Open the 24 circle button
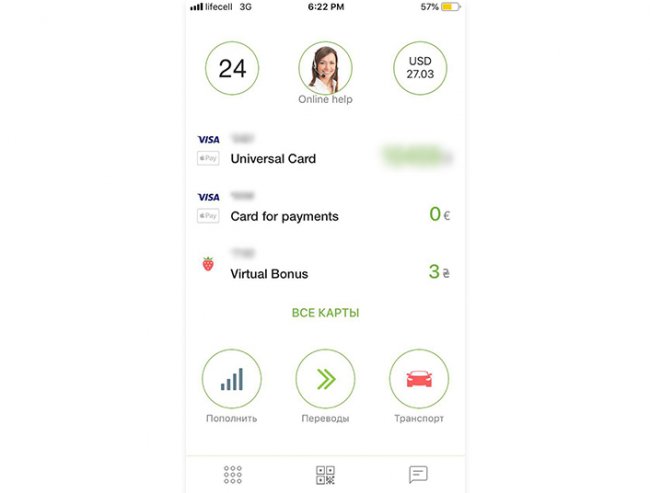Image resolution: width=650 pixels, height=493 pixels. [232, 69]
